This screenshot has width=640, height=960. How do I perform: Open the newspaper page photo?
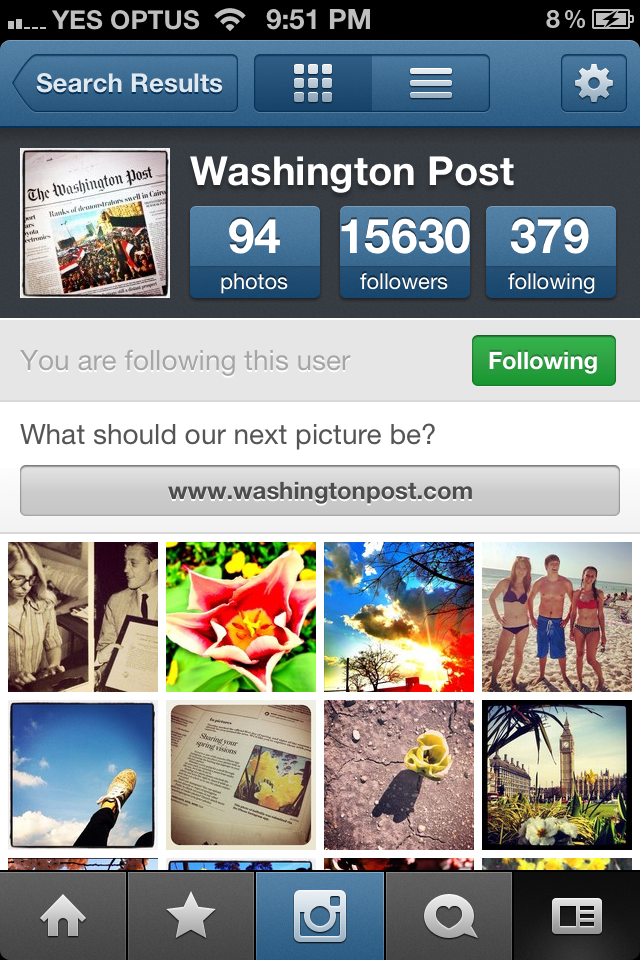pos(241,775)
